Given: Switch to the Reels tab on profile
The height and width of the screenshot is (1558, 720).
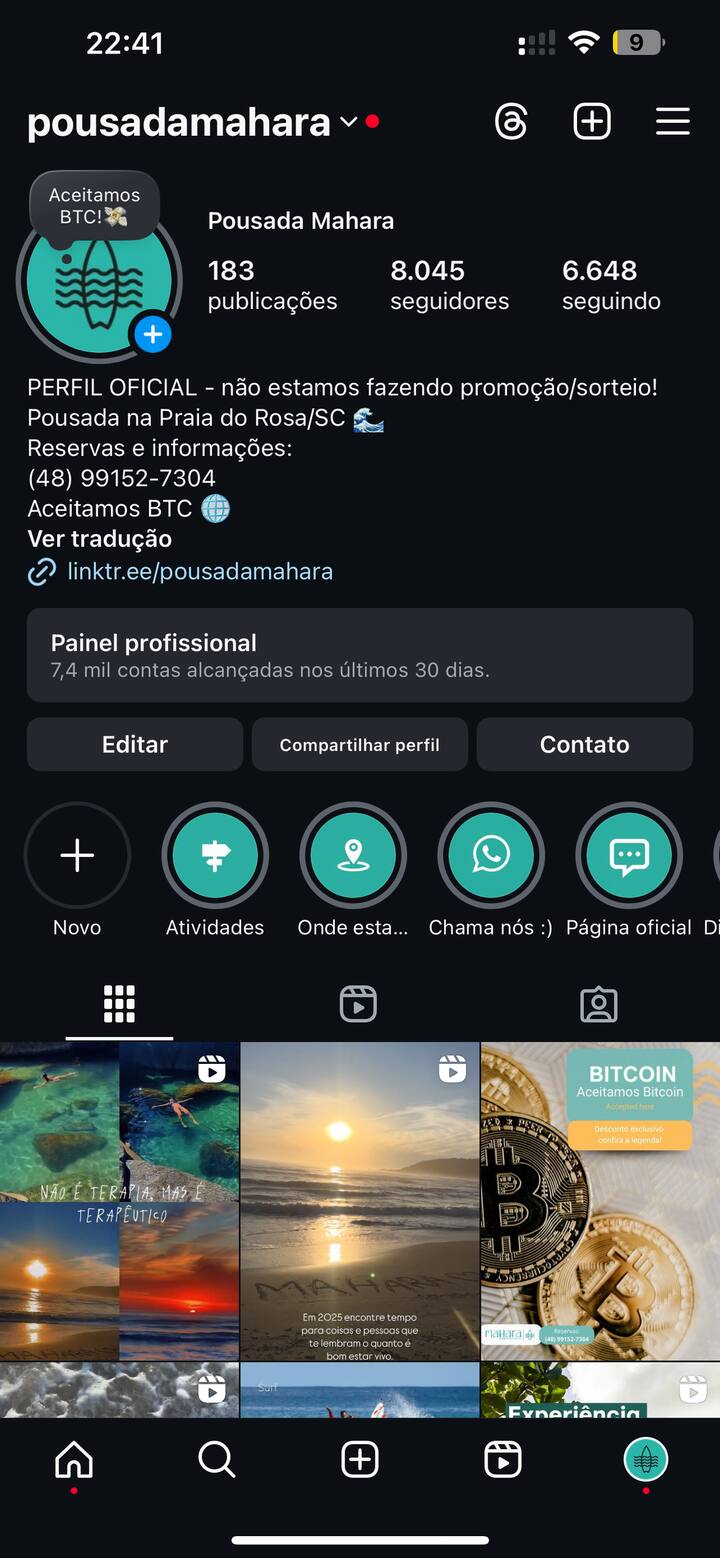Looking at the screenshot, I should 358,1004.
